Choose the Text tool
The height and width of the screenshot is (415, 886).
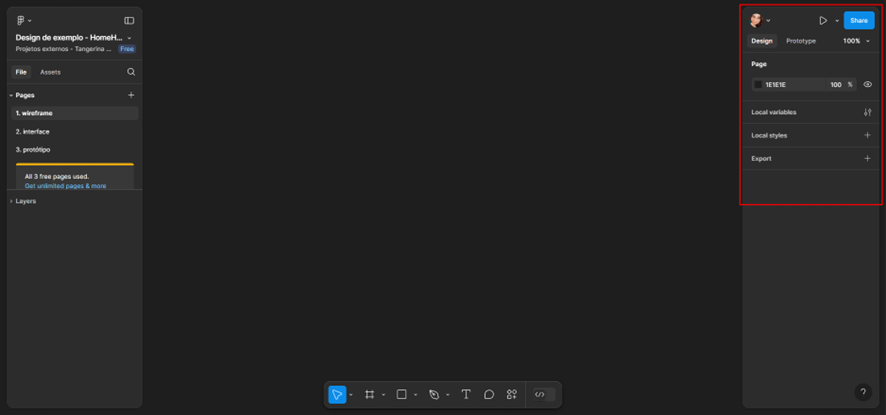466,394
